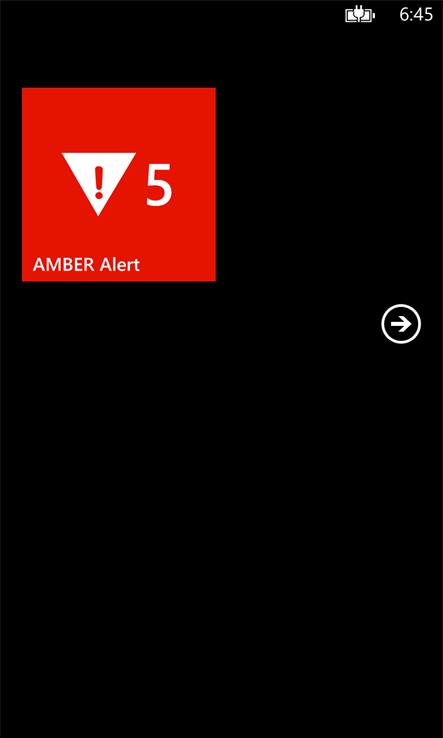Open the AMBER Alert tile
This screenshot has height=738, width=443.
click(x=119, y=184)
